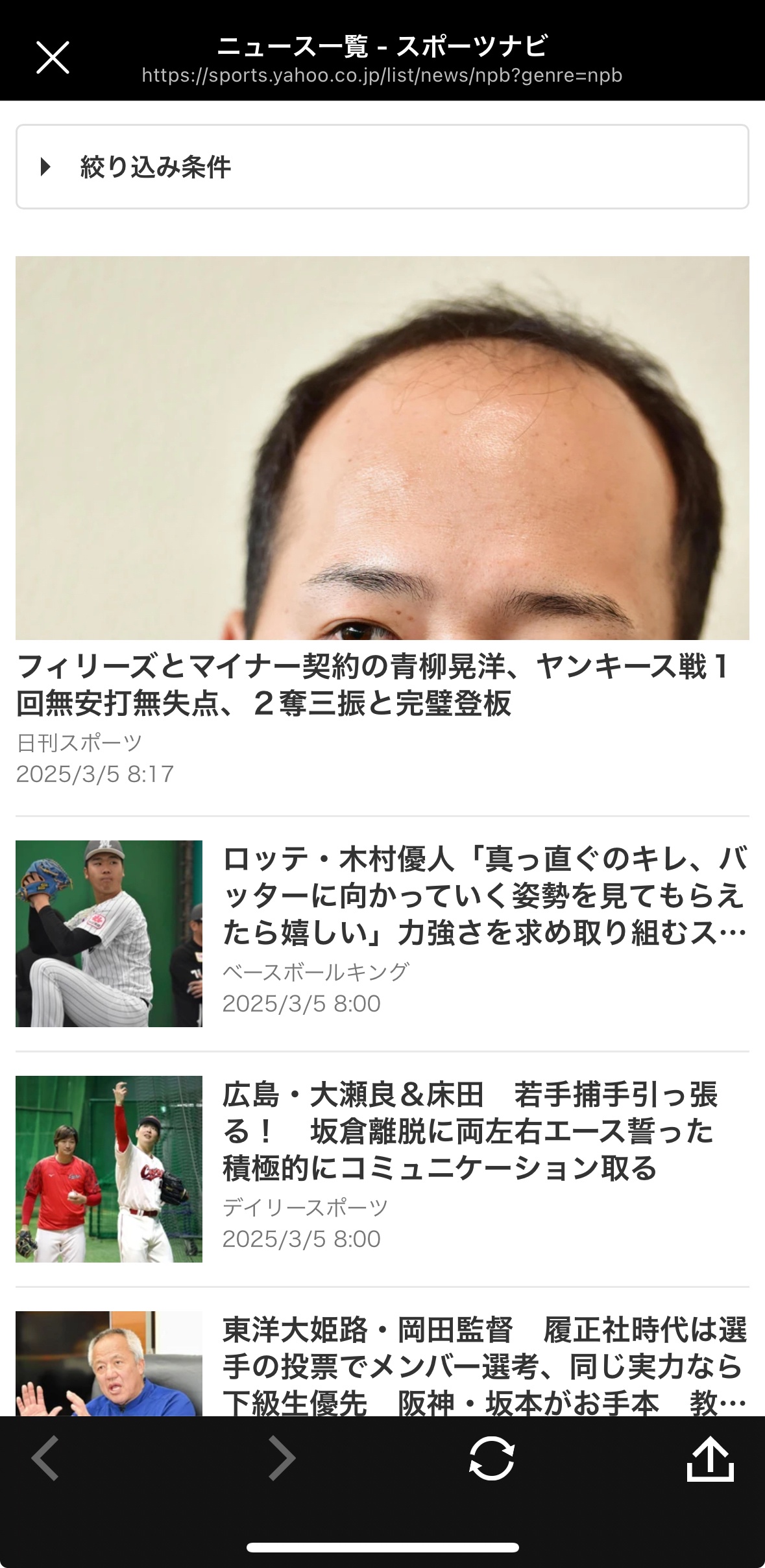Image resolution: width=765 pixels, height=1568 pixels.
Task: Open the 青柳晃洋 Phillies article
Action: [x=373, y=685]
